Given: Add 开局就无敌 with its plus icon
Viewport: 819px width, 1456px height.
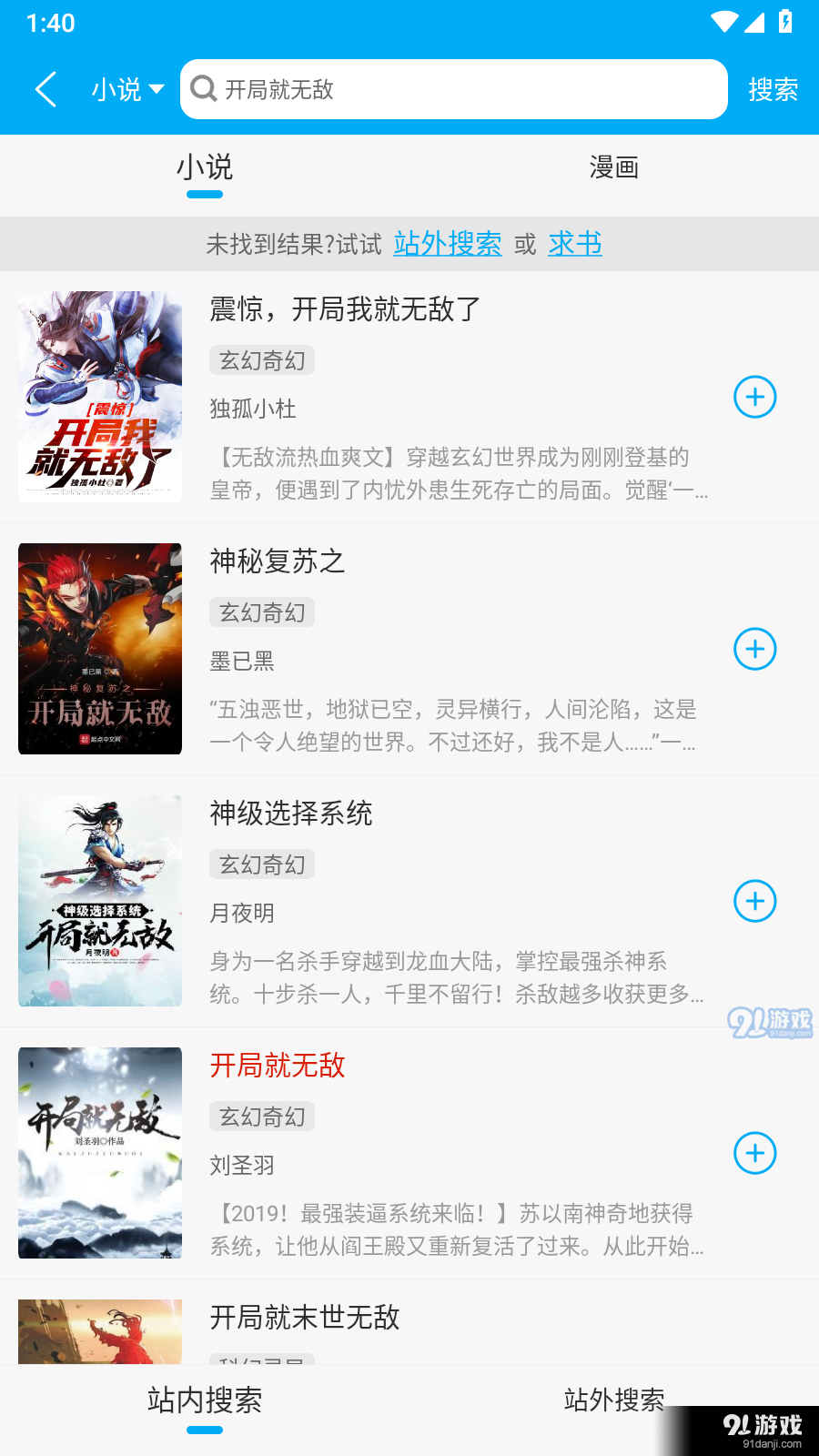Looking at the screenshot, I should 754,1153.
